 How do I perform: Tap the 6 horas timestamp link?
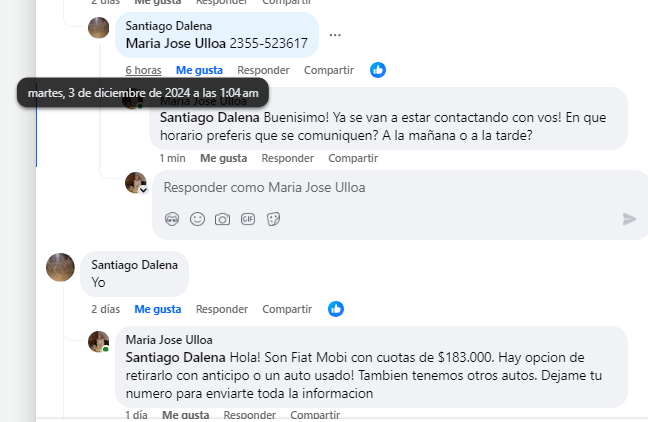(143, 70)
